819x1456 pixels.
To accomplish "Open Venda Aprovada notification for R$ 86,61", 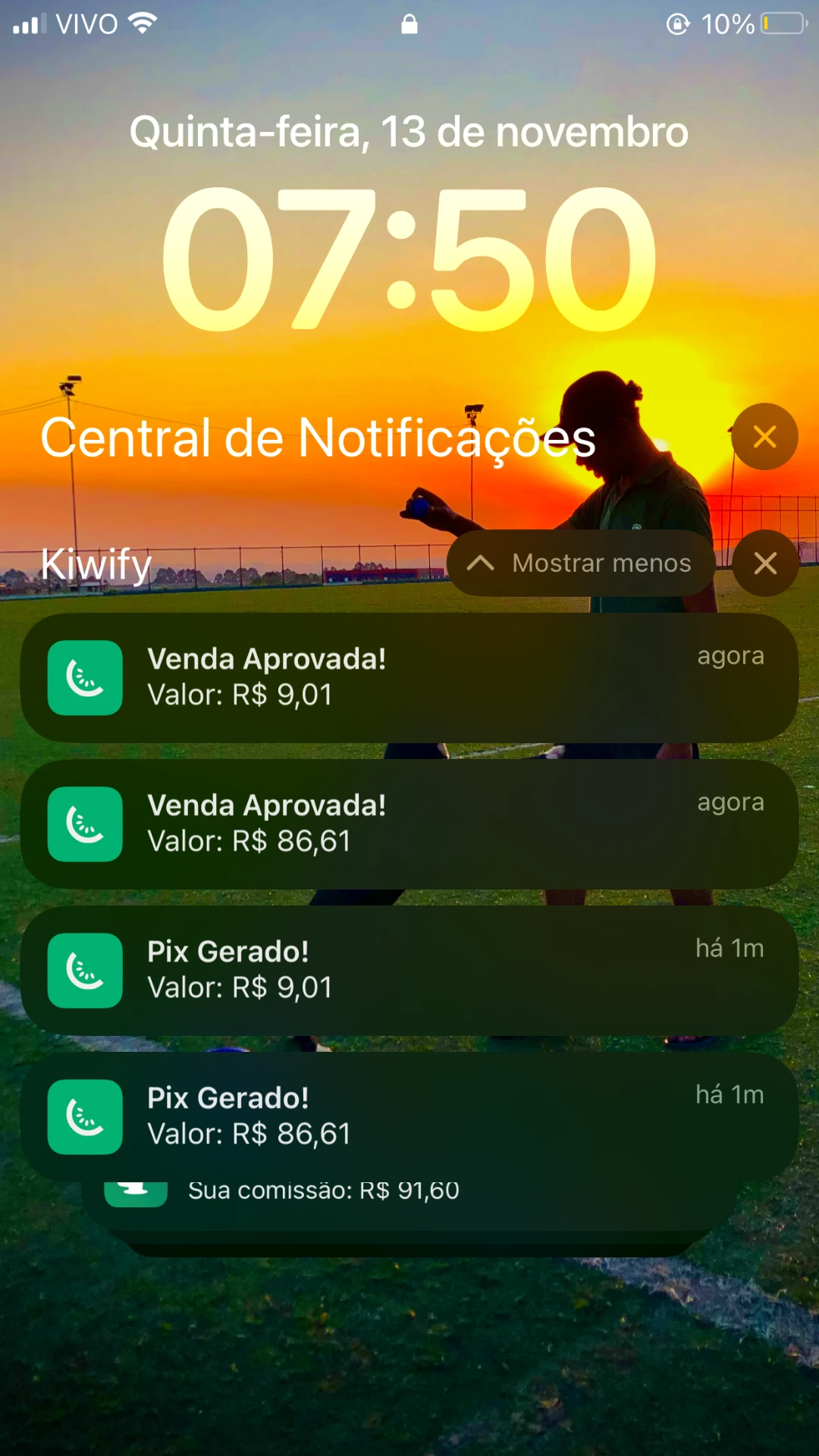I will pos(409,824).
